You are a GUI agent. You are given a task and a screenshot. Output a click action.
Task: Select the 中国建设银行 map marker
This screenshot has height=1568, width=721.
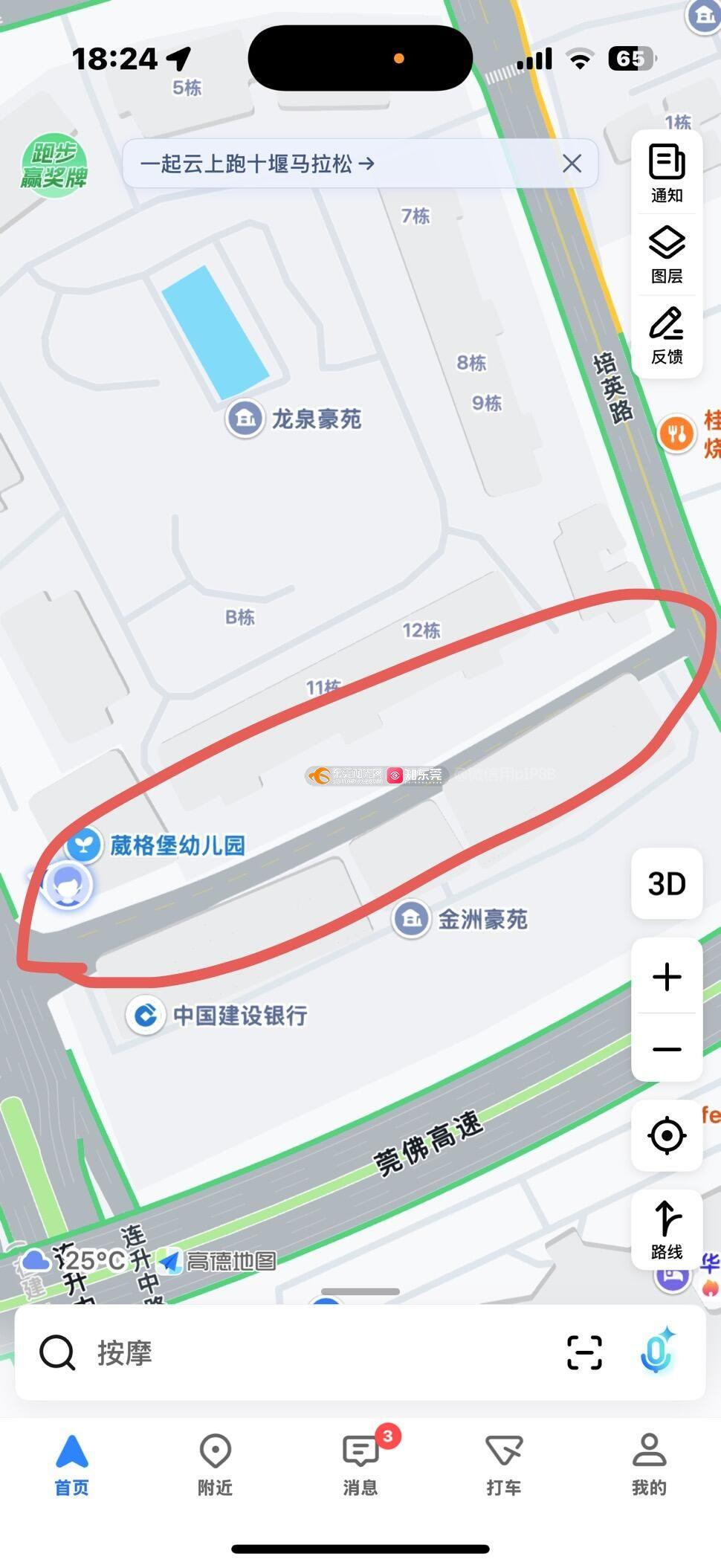217,1016
